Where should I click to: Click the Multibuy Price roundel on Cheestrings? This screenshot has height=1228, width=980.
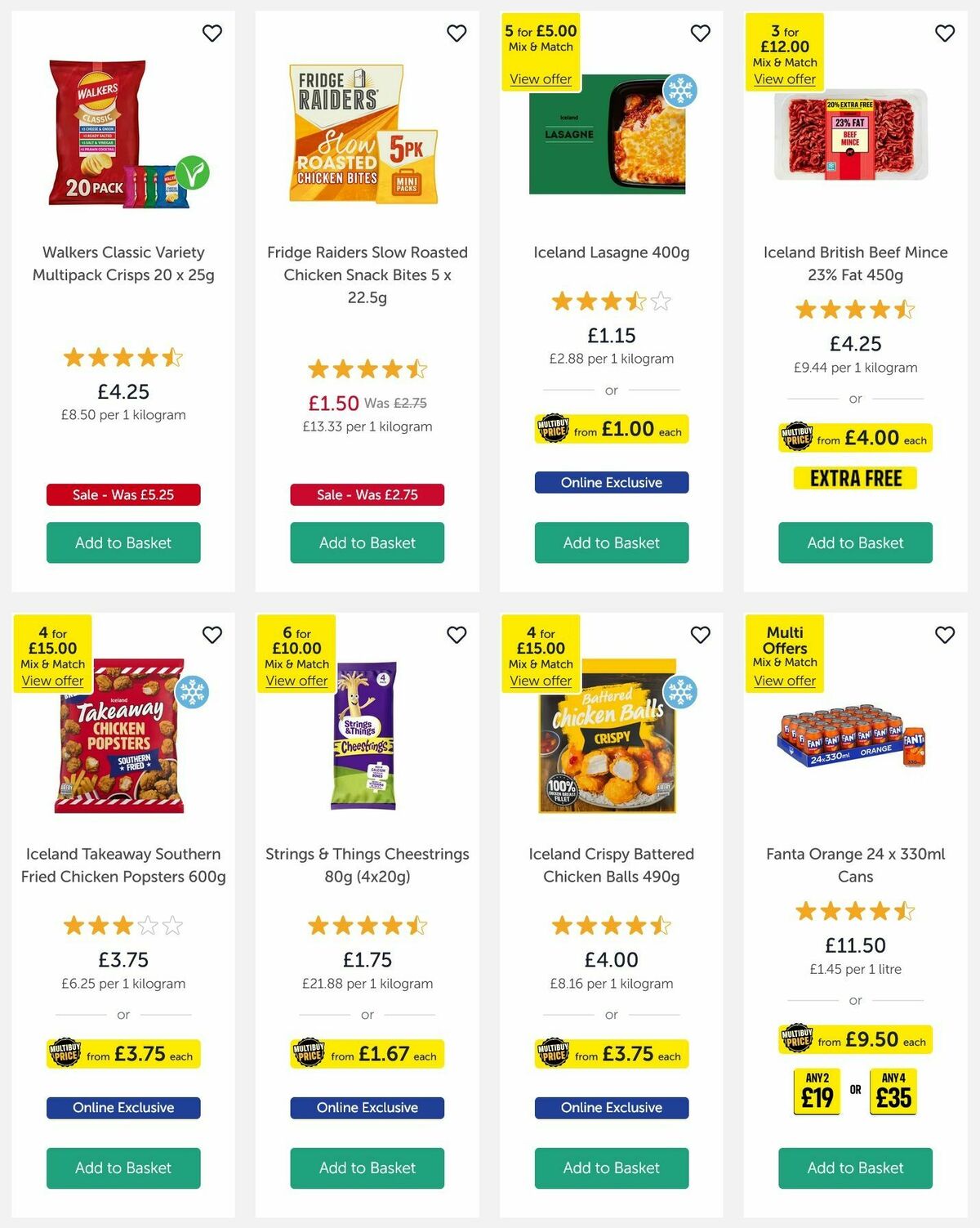309,1053
